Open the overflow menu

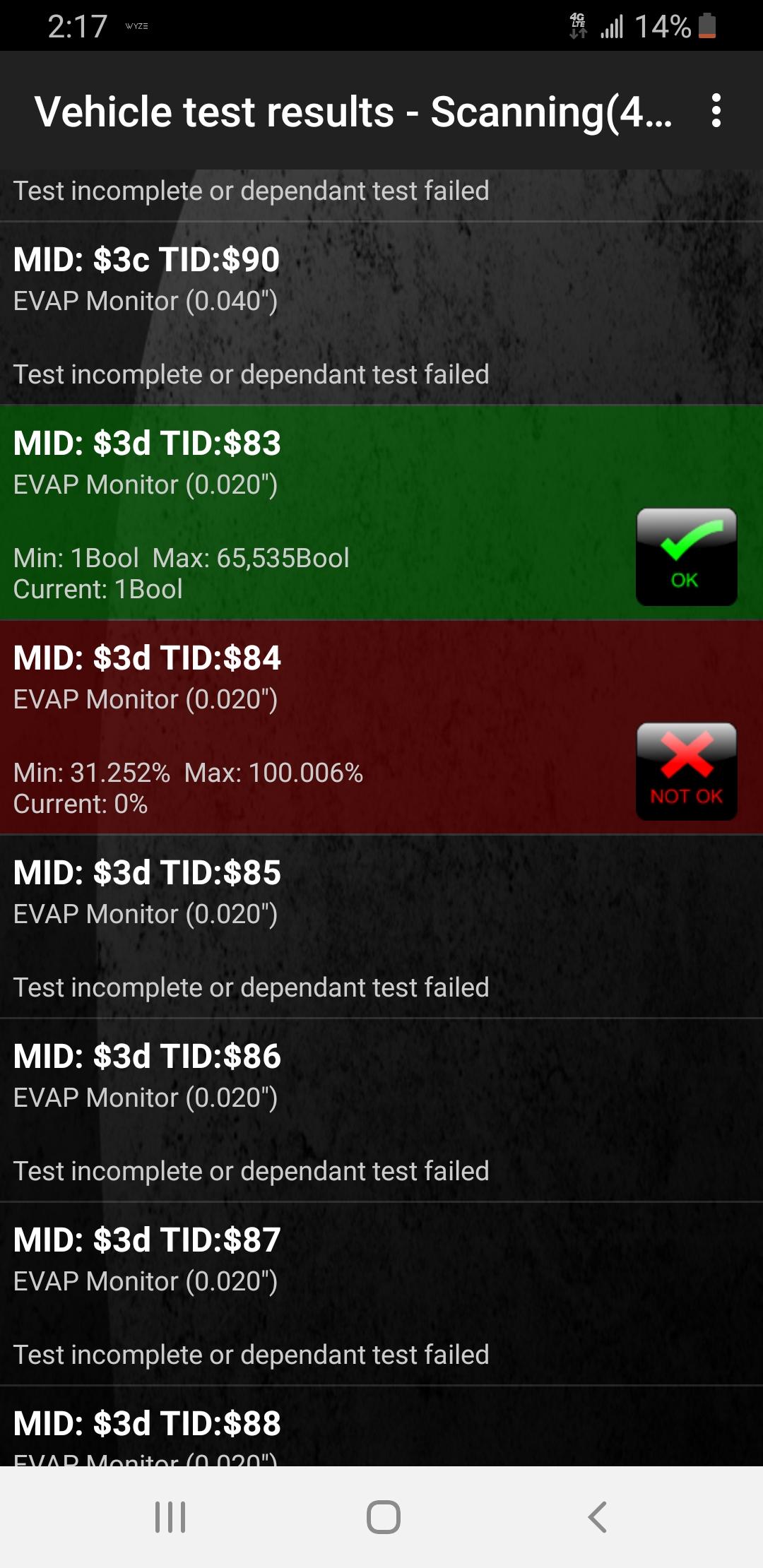pos(716,111)
